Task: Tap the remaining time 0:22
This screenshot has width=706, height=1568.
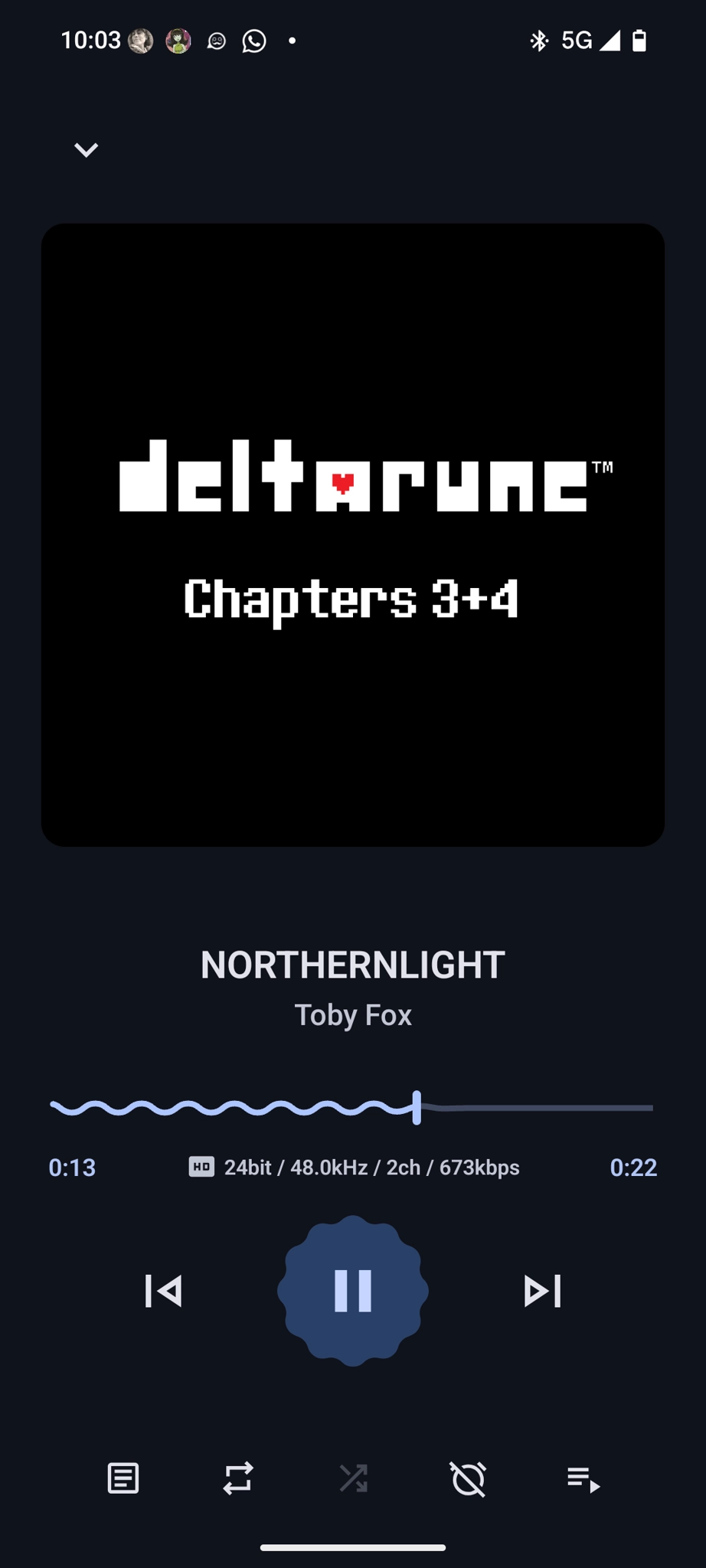Action: [x=634, y=1167]
